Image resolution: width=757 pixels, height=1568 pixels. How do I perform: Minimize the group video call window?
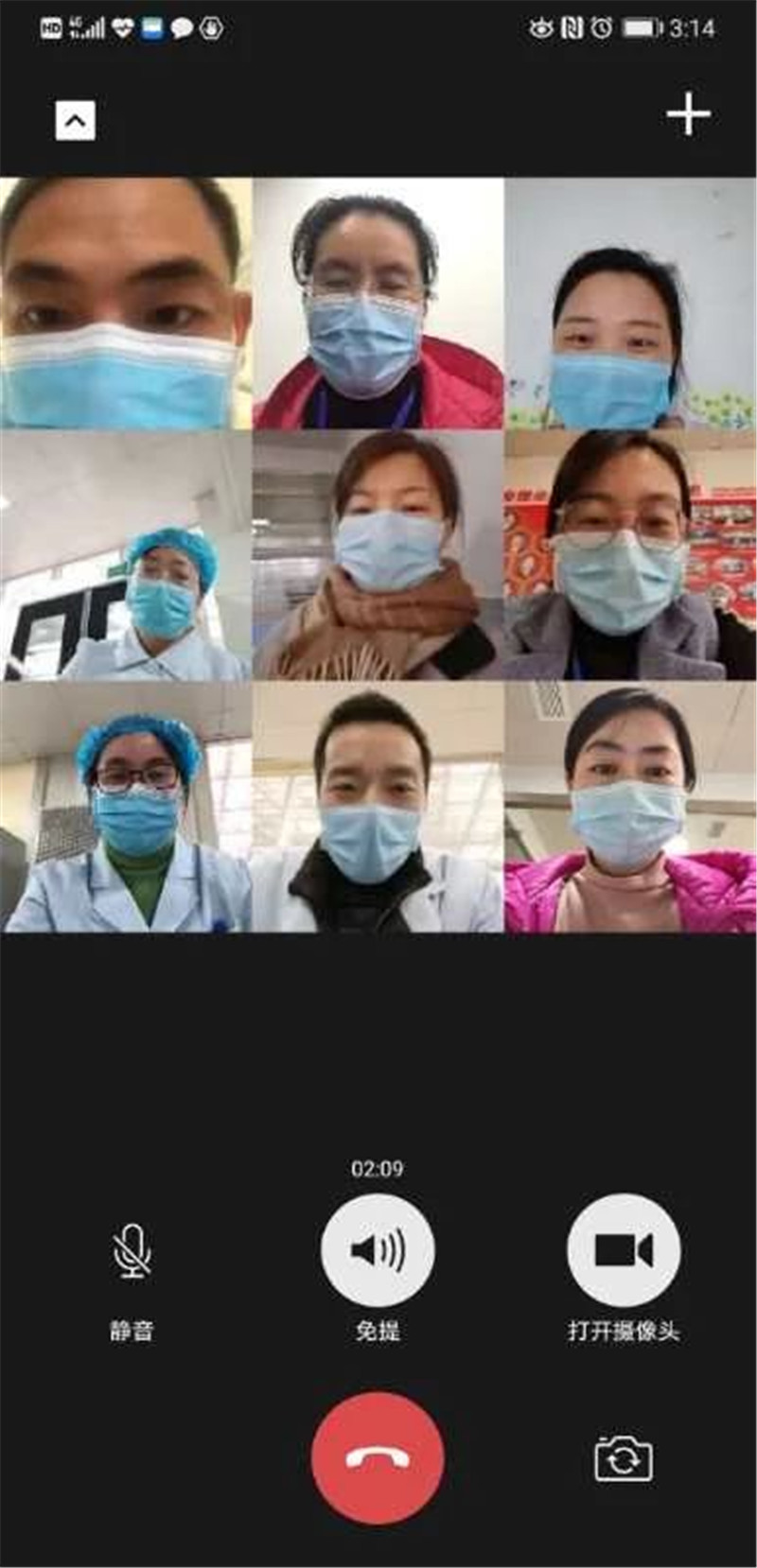[x=75, y=121]
